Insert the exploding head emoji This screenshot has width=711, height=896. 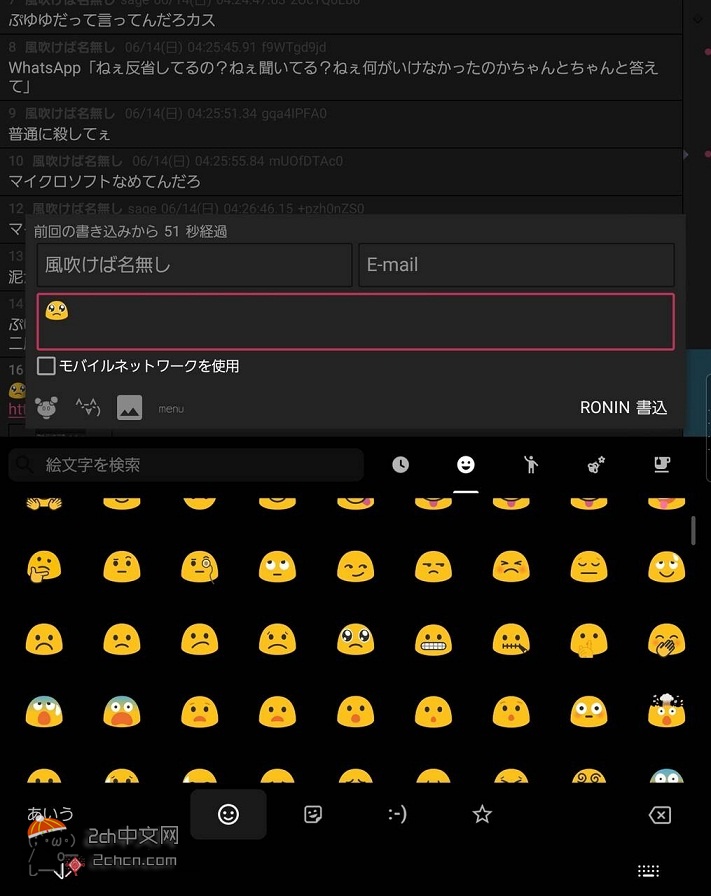[x=666, y=711]
